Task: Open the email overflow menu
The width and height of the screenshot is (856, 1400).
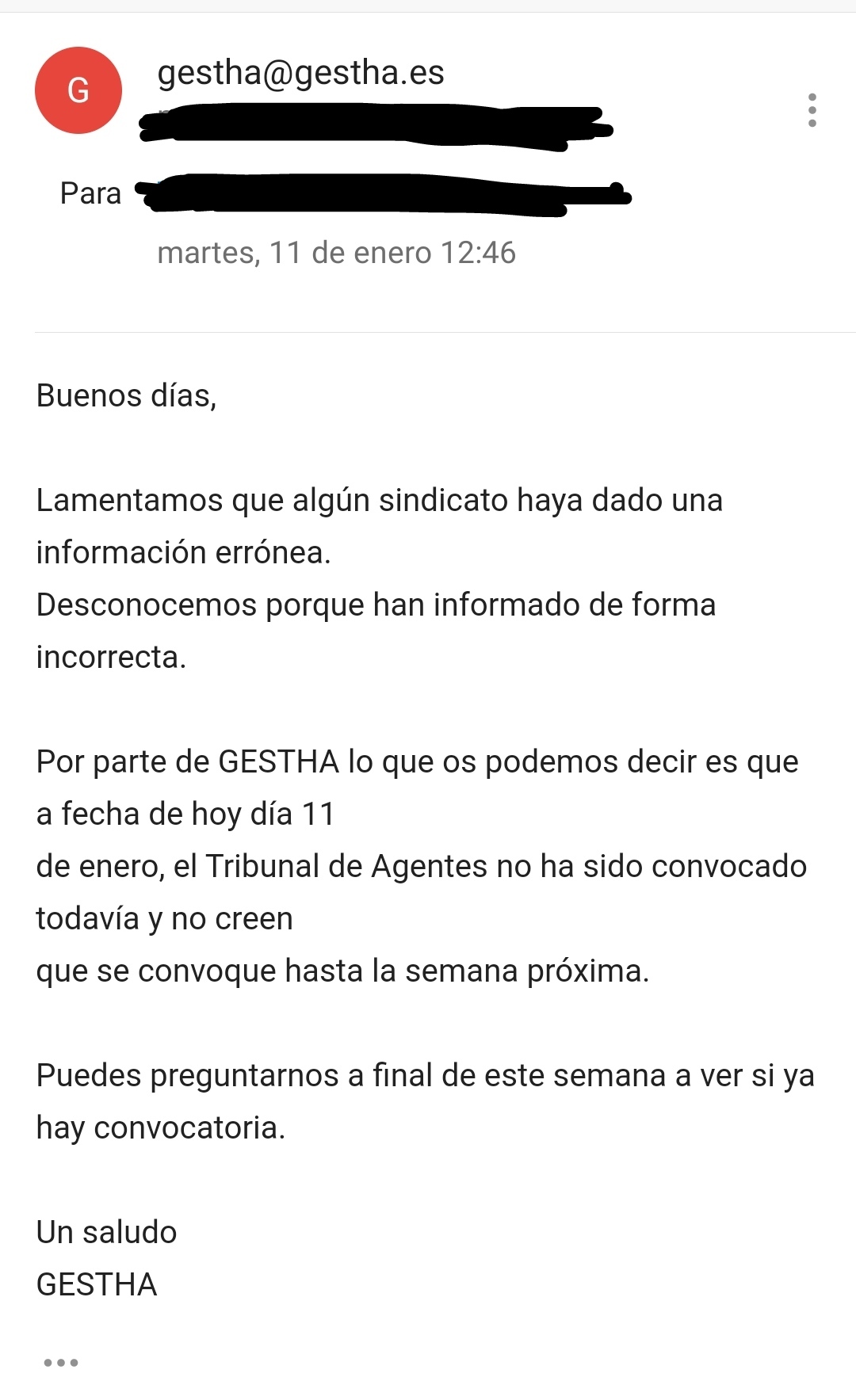Action: [x=812, y=110]
